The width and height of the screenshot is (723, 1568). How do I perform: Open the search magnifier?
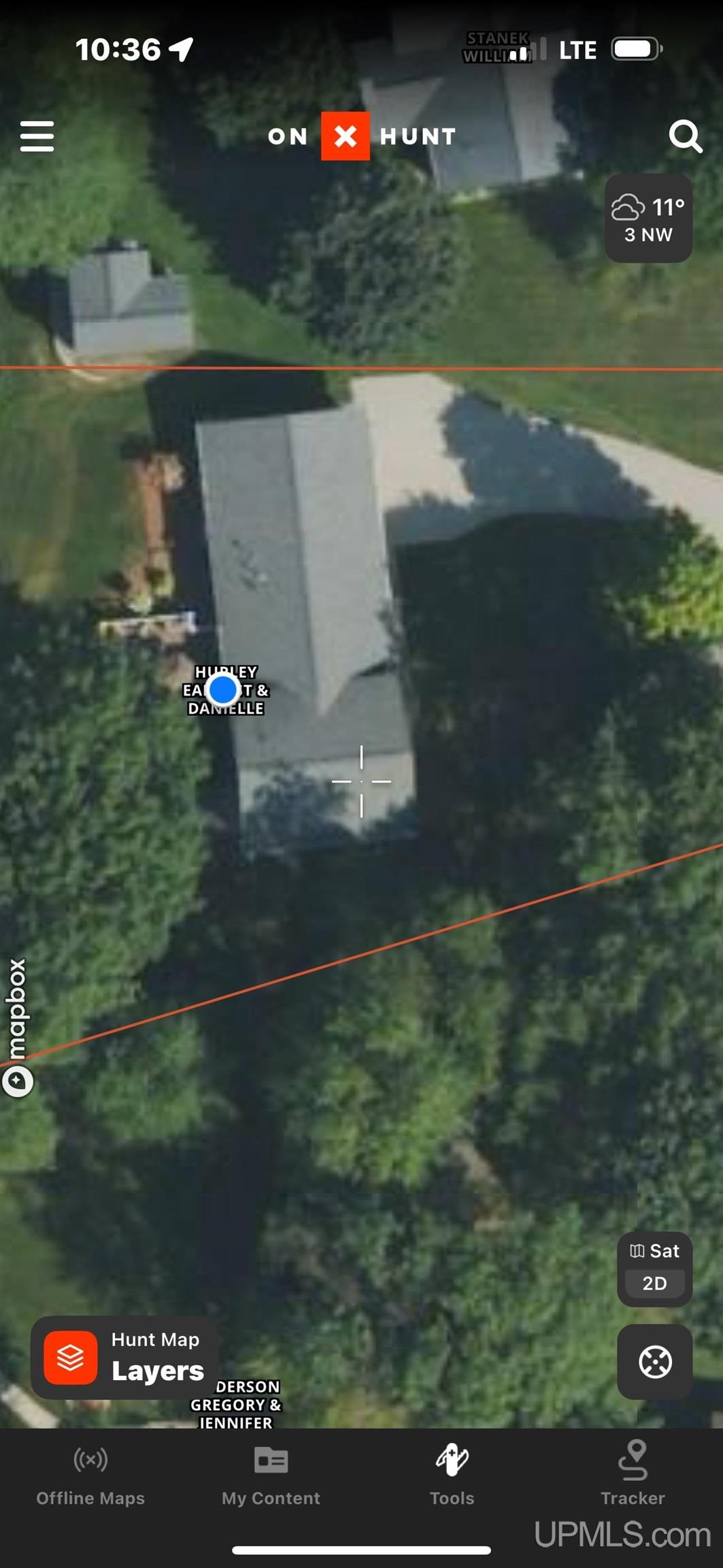coord(685,136)
